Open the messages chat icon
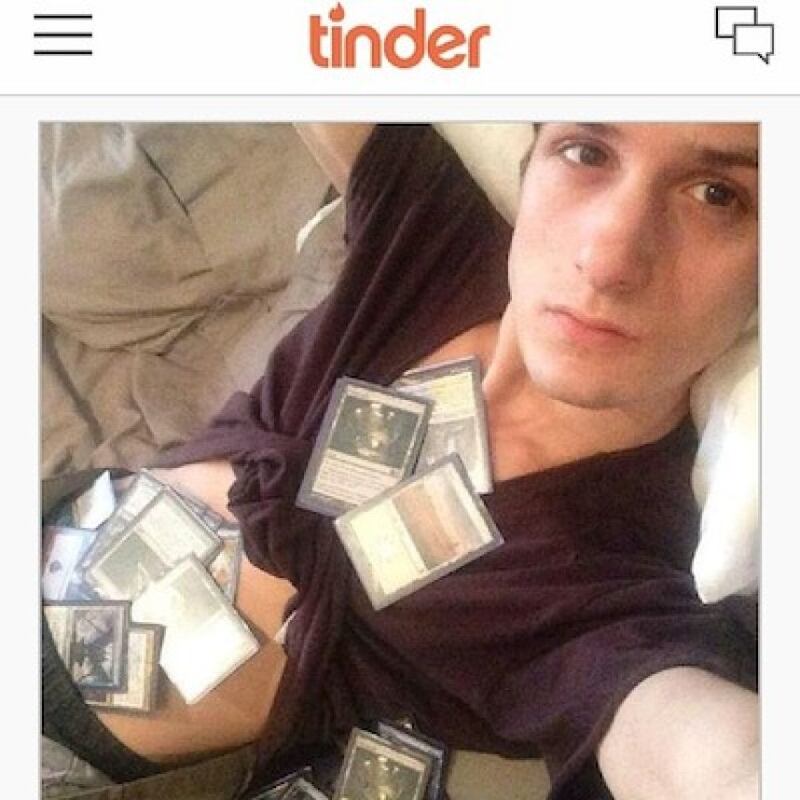 click(x=744, y=33)
